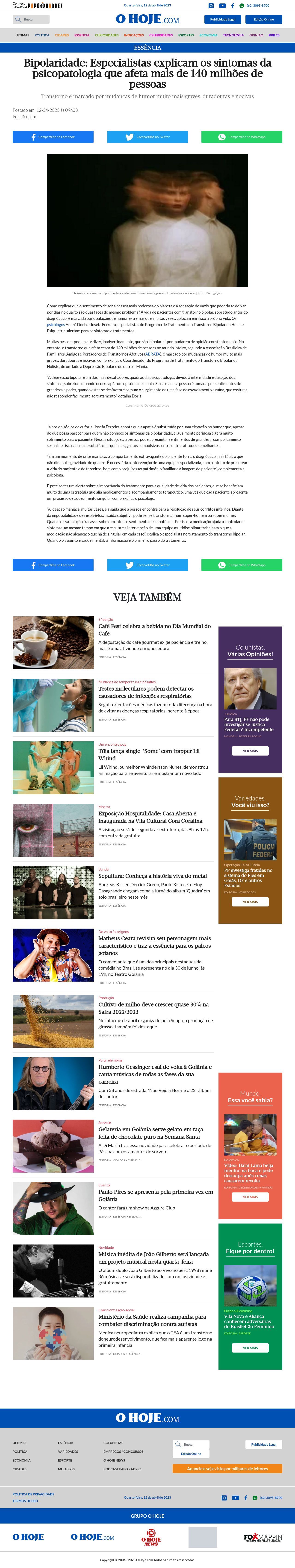Open the Instagram icon in header
The image size is (295, 1568).
point(211,6)
